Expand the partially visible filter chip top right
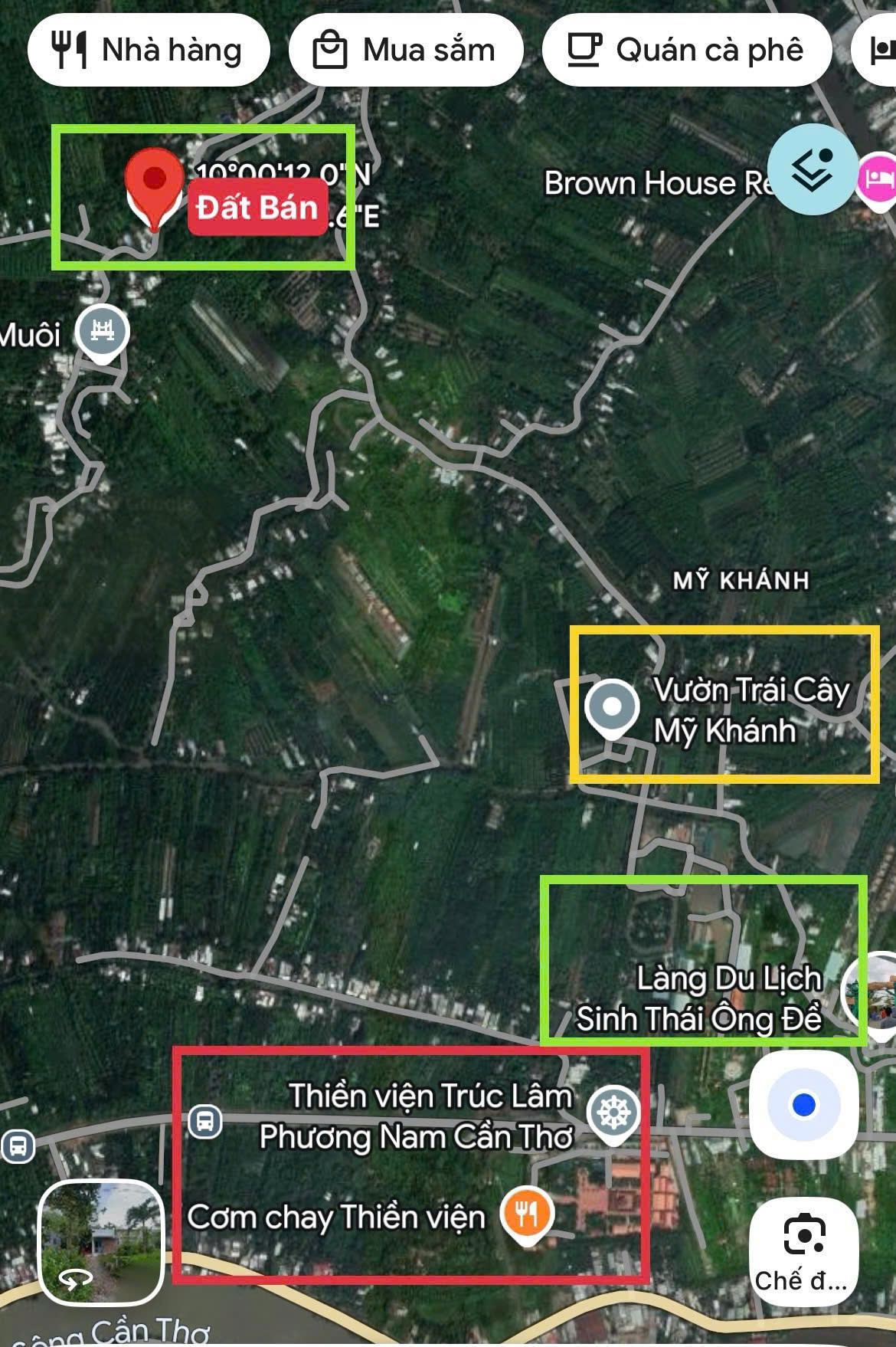896x1347 pixels. 882,48
